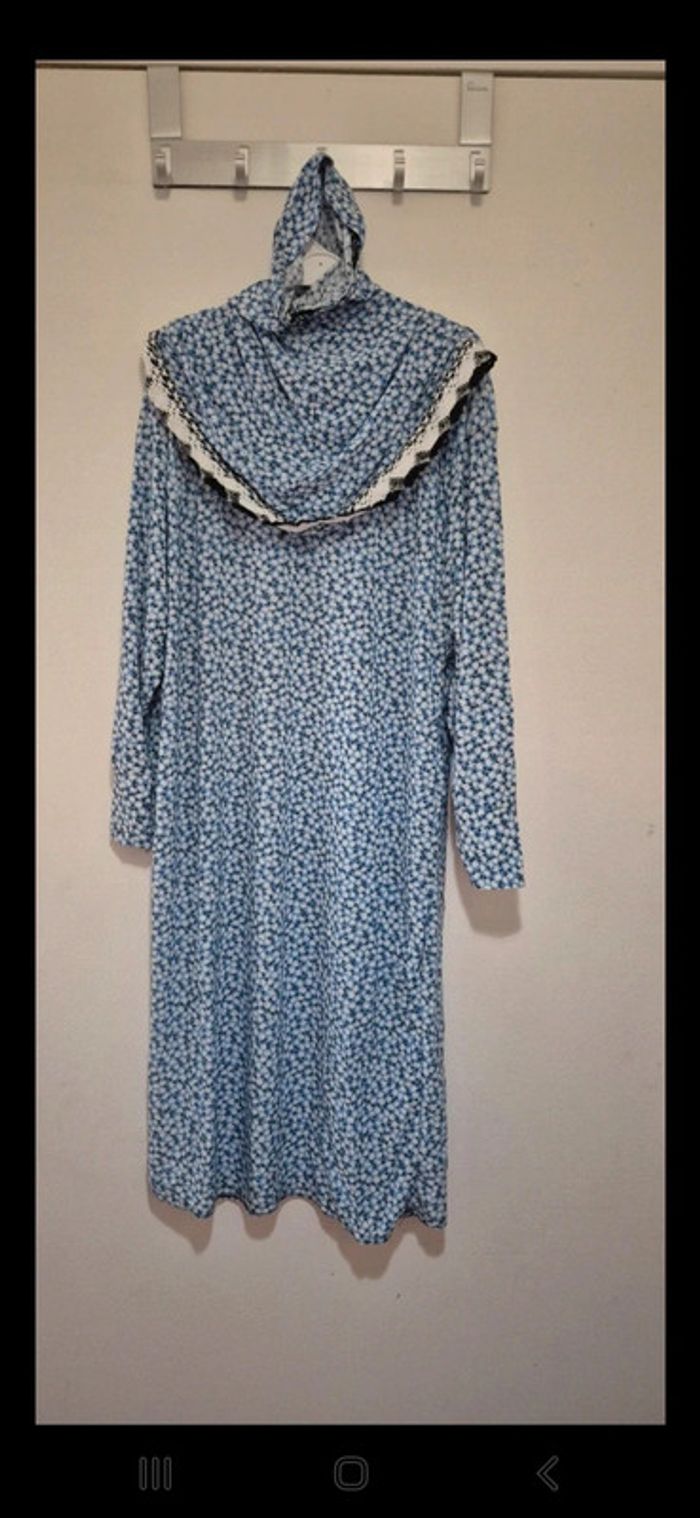Image resolution: width=700 pixels, height=1518 pixels.
Task: Open the recent apps overview
Action: (155, 1473)
